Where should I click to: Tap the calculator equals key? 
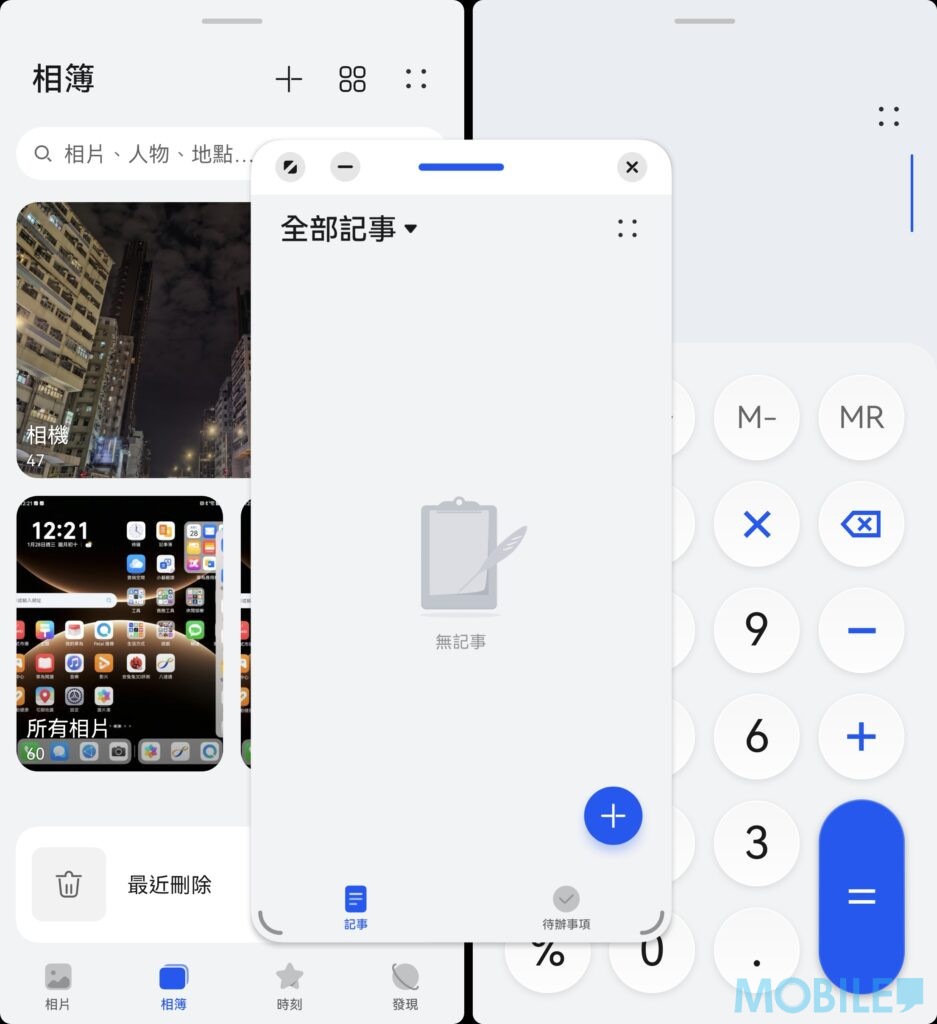(860, 895)
